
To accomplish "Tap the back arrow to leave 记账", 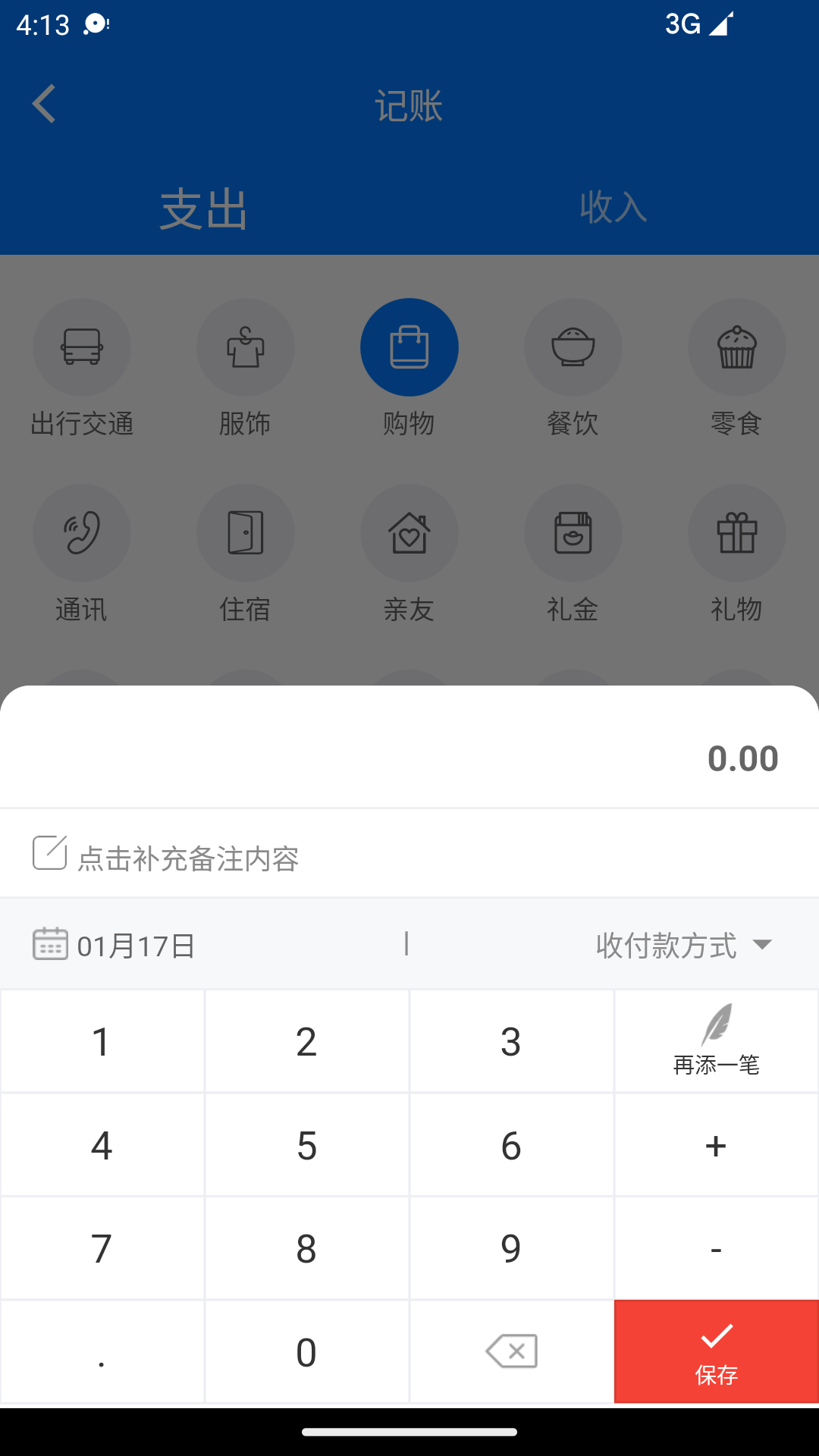I will coord(43,103).
